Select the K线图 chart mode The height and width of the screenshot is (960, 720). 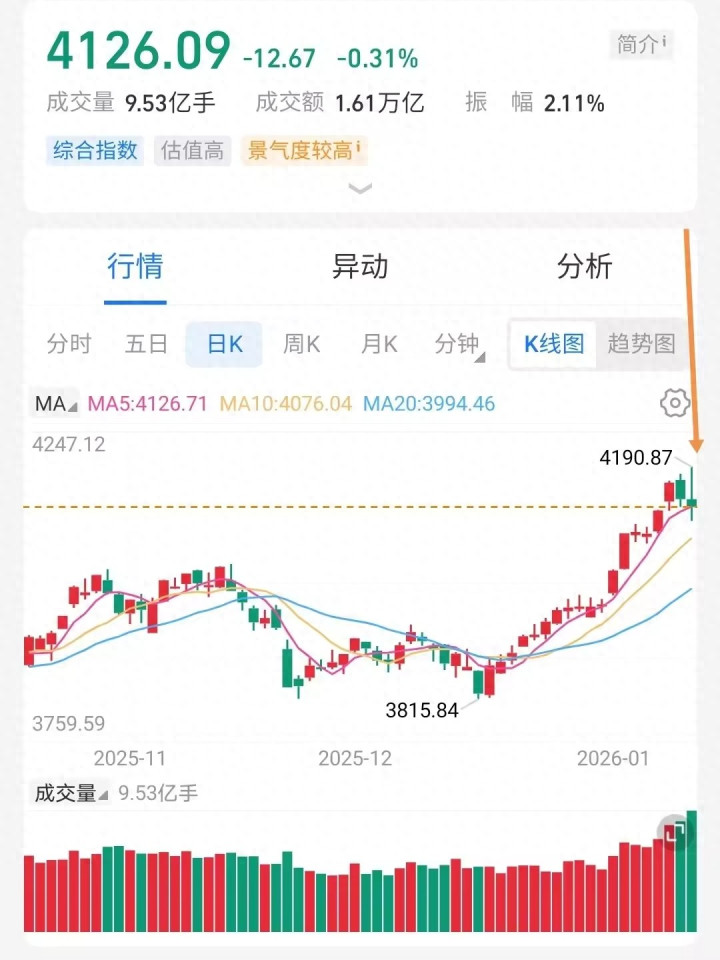[553, 344]
